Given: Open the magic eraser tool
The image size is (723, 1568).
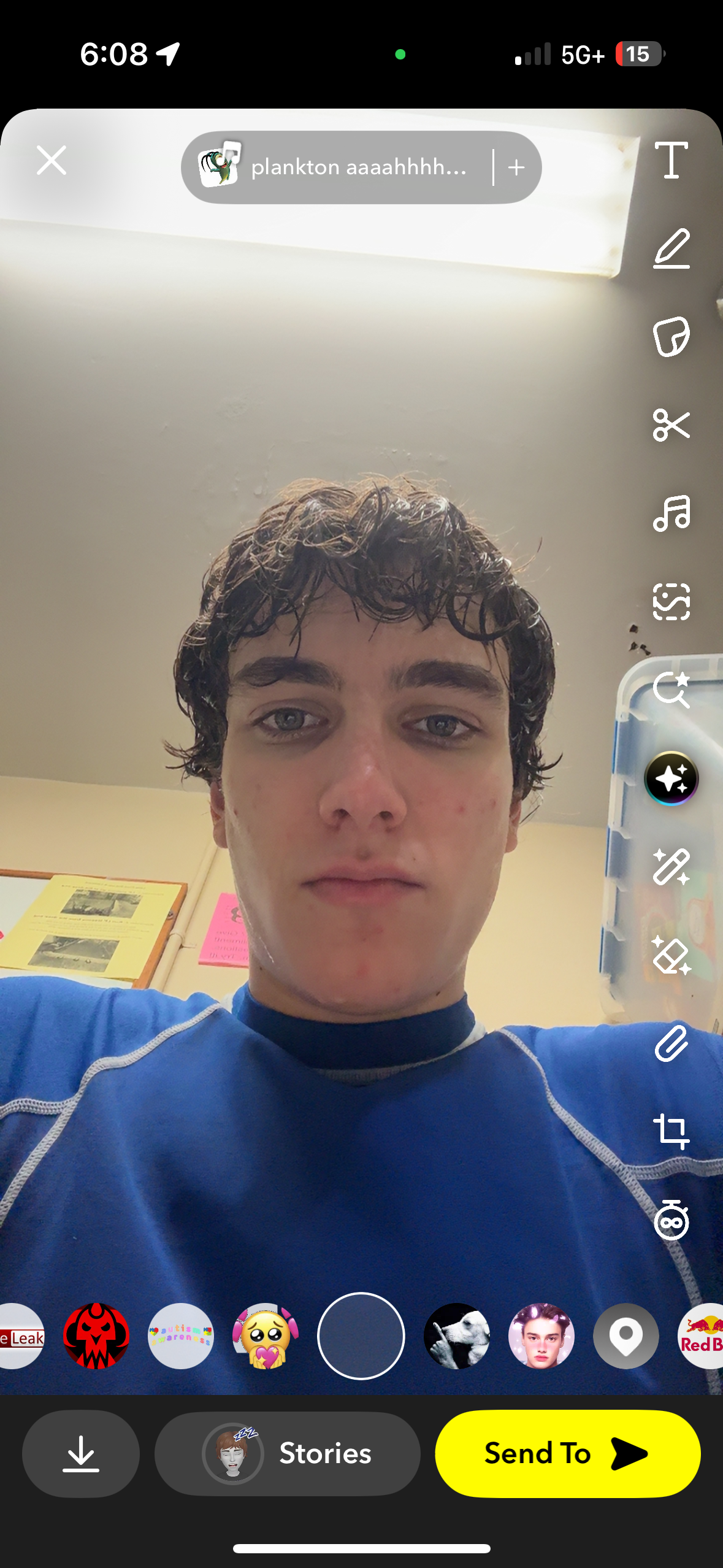Looking at the screenshot, I should (x=671, y=955).
